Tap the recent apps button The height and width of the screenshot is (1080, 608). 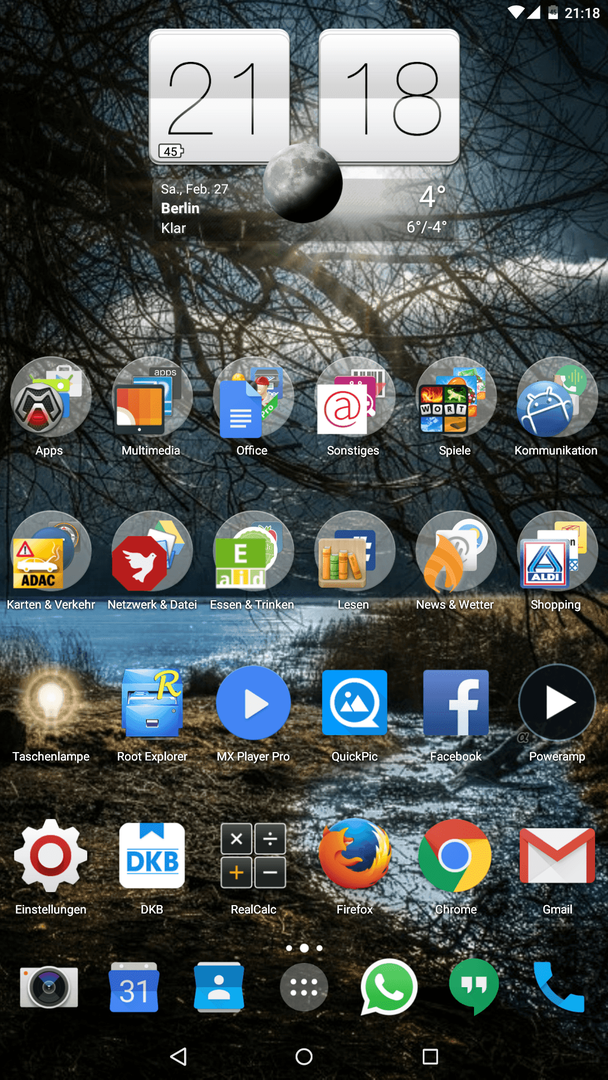click(430, 1056)
